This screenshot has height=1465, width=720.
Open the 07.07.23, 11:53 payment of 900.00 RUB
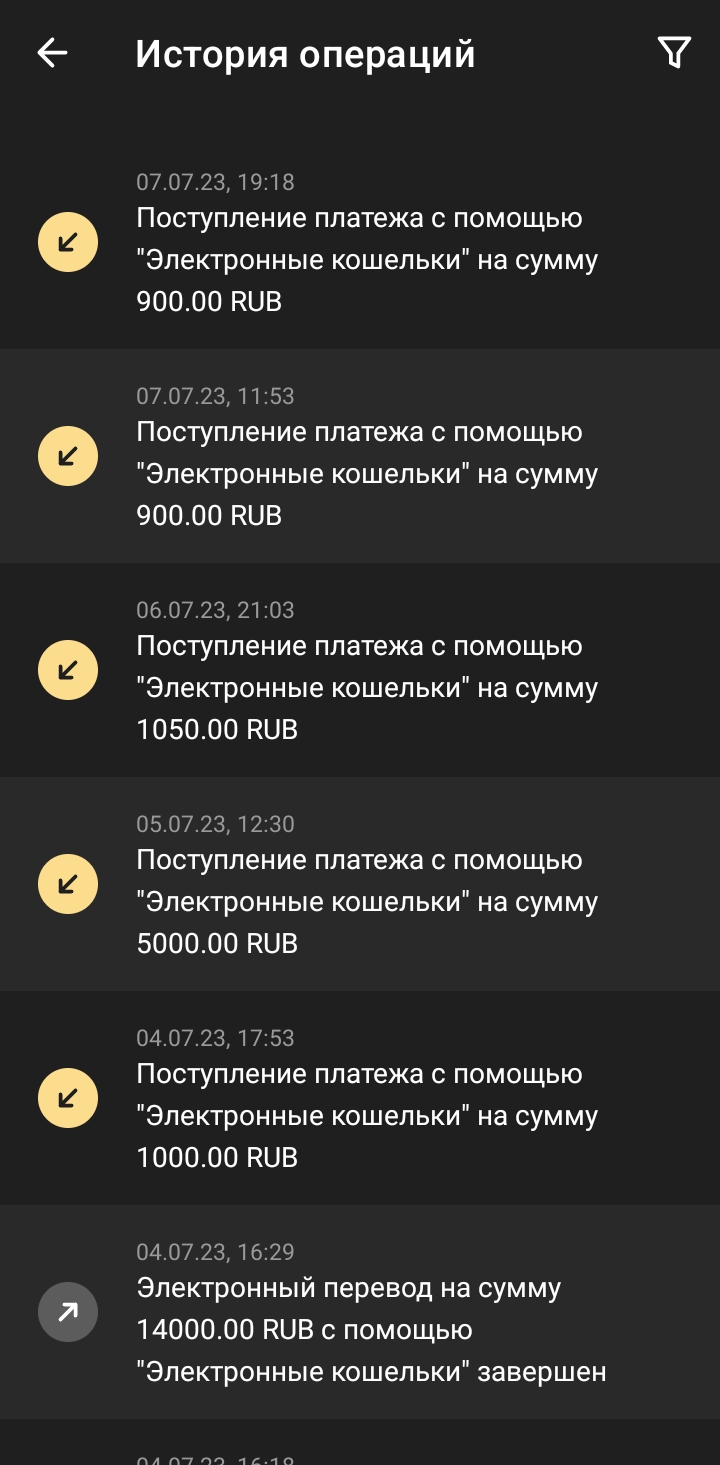click(360, 456)
